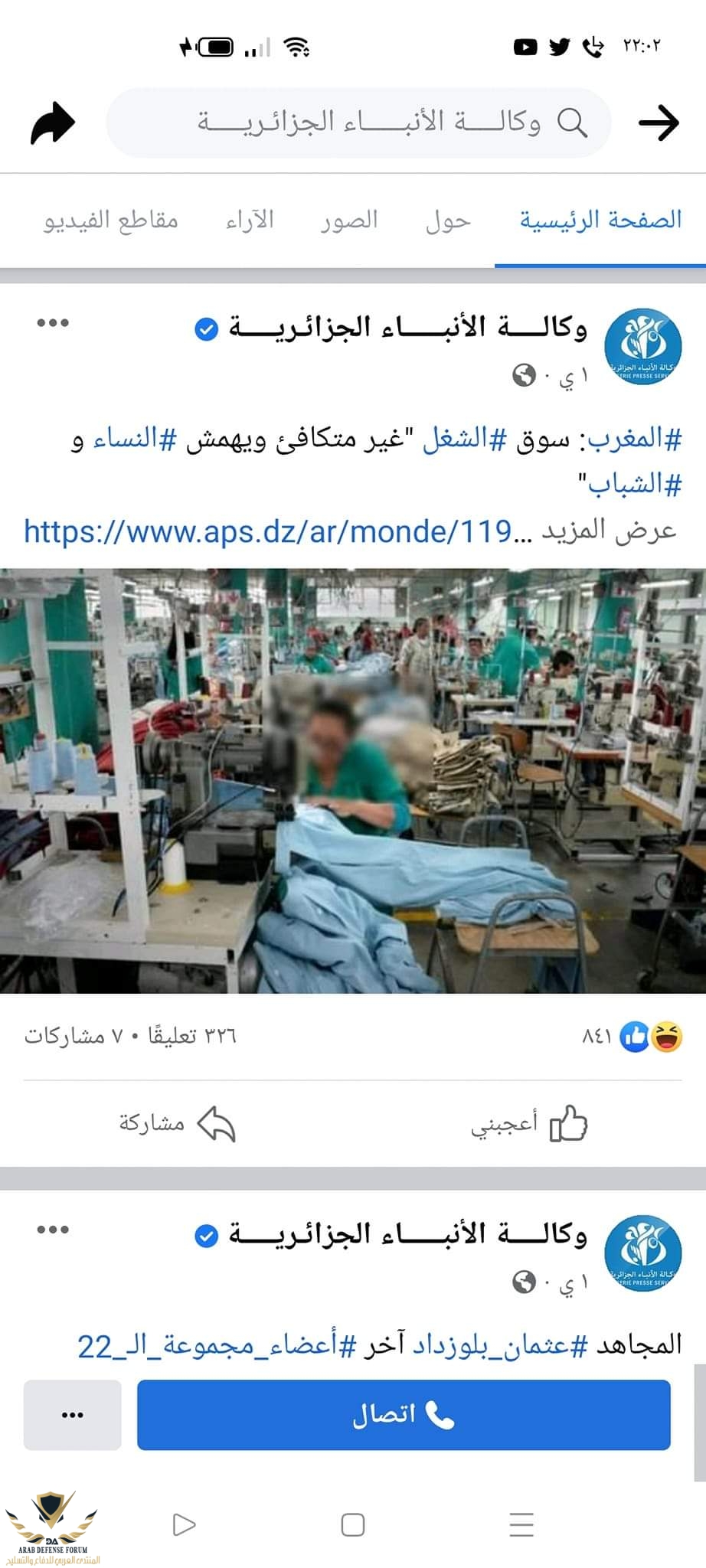Select the الآراء tab
This screenshot has height=1568, width=706.
click(x=250, y=220)
